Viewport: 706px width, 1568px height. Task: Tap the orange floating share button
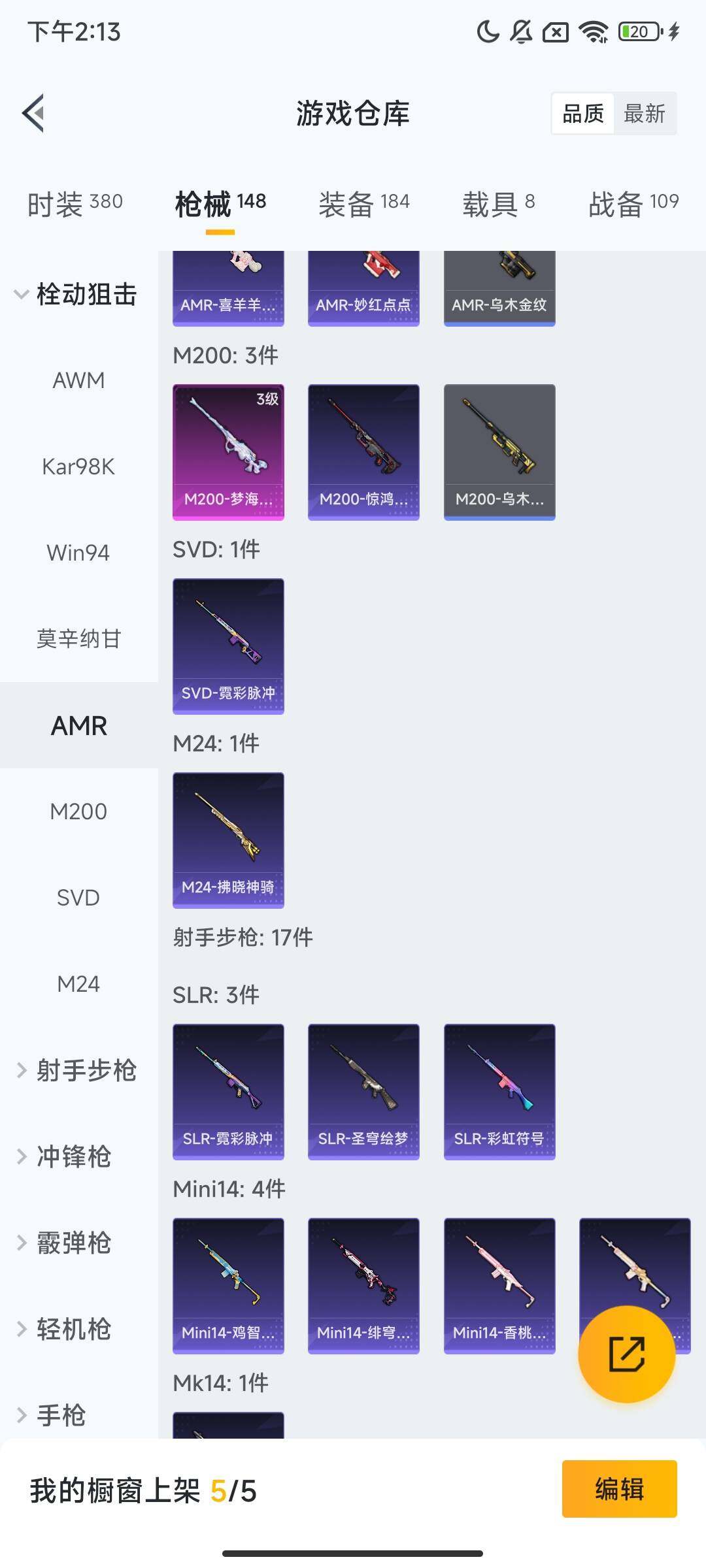coord(626,1354)
